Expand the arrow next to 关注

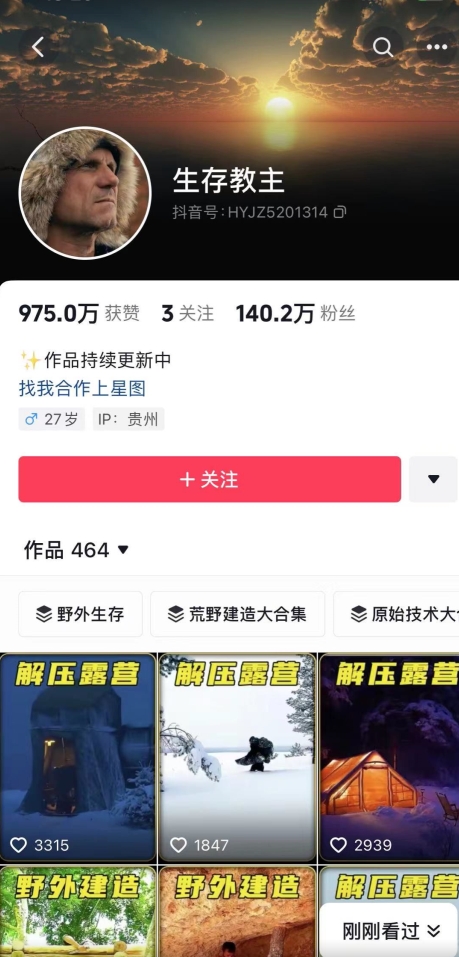[x=433, y=479]
